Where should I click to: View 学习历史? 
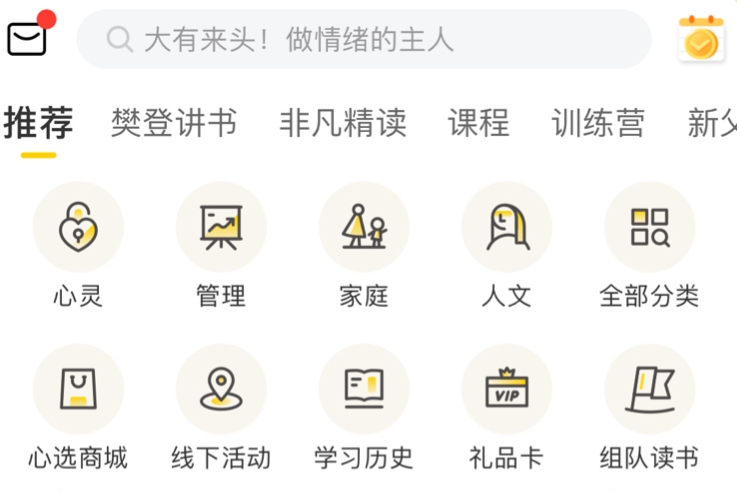(364, 390)
